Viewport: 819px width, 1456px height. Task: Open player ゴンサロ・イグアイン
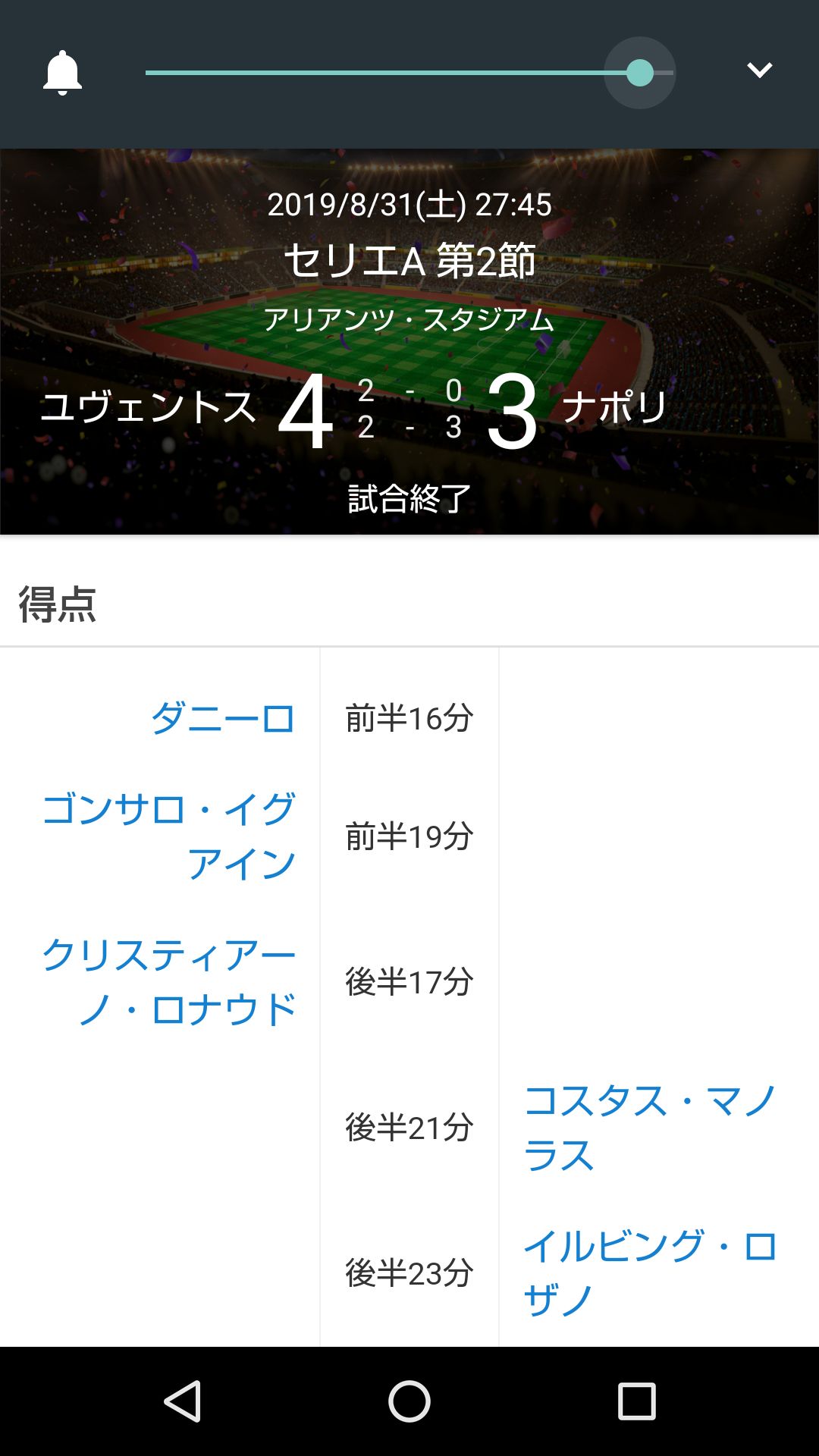(x=168, y=836)
